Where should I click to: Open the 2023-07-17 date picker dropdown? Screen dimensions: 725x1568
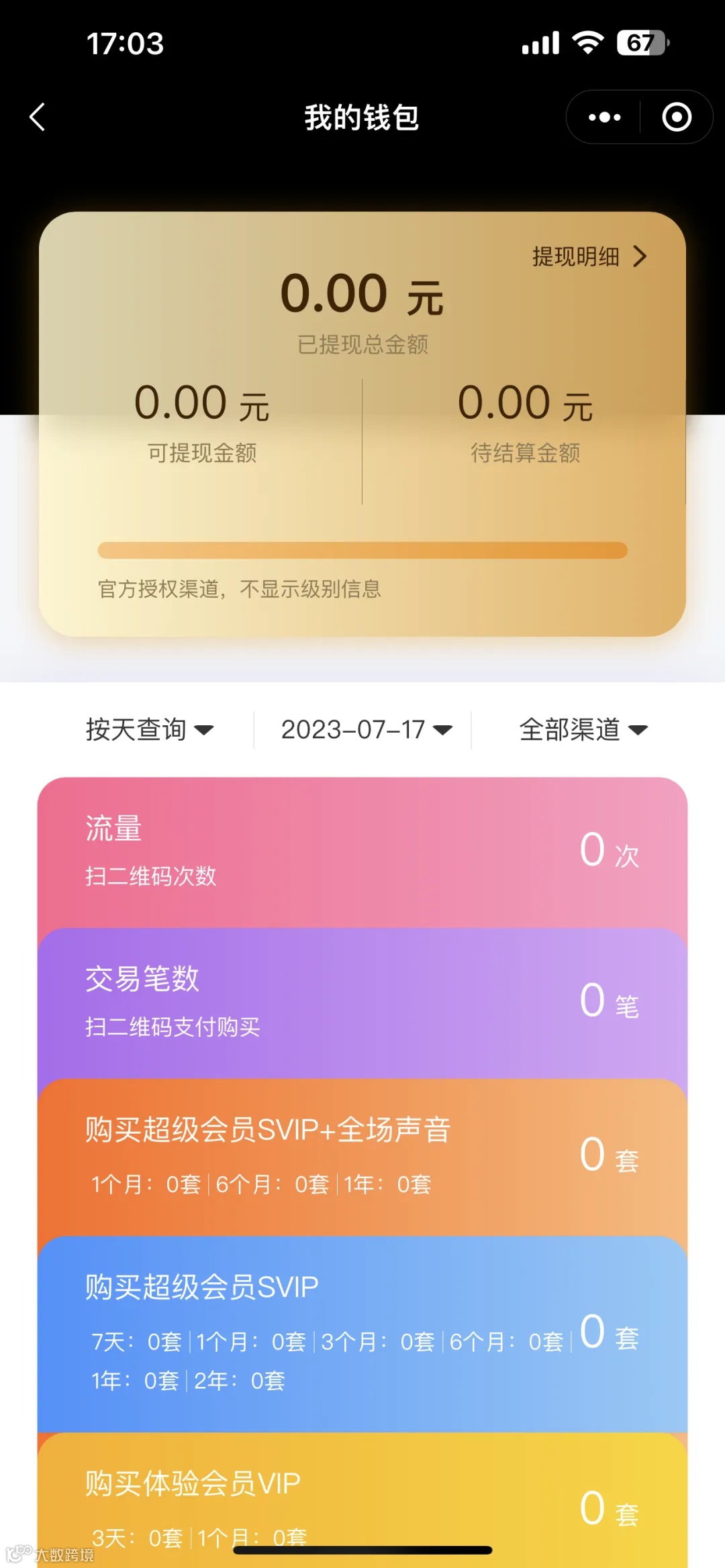tap(367, 730)
